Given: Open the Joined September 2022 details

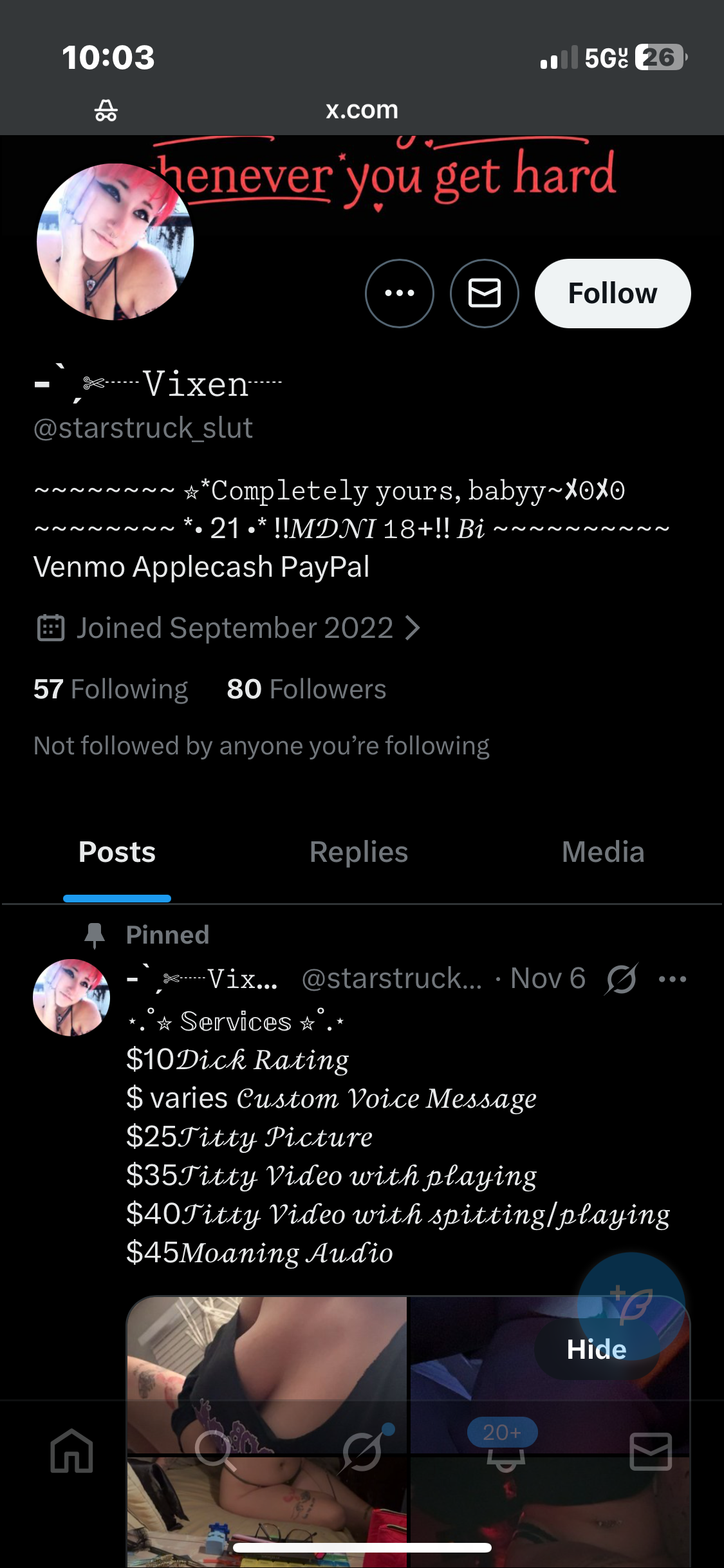Looking at the screenshot, I should pos(229,628).
